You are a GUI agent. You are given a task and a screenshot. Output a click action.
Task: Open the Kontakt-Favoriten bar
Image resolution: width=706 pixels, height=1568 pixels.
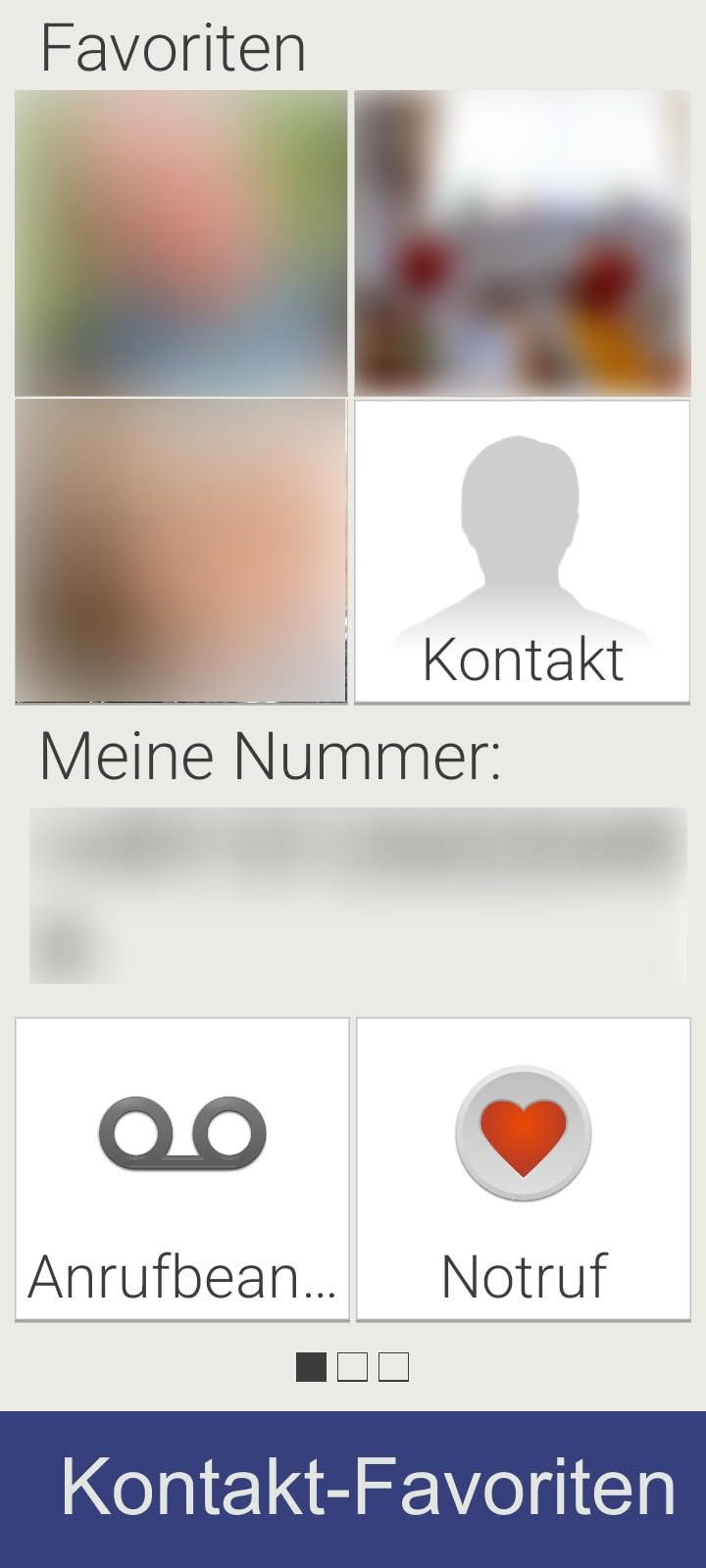tap(353, 1490)
